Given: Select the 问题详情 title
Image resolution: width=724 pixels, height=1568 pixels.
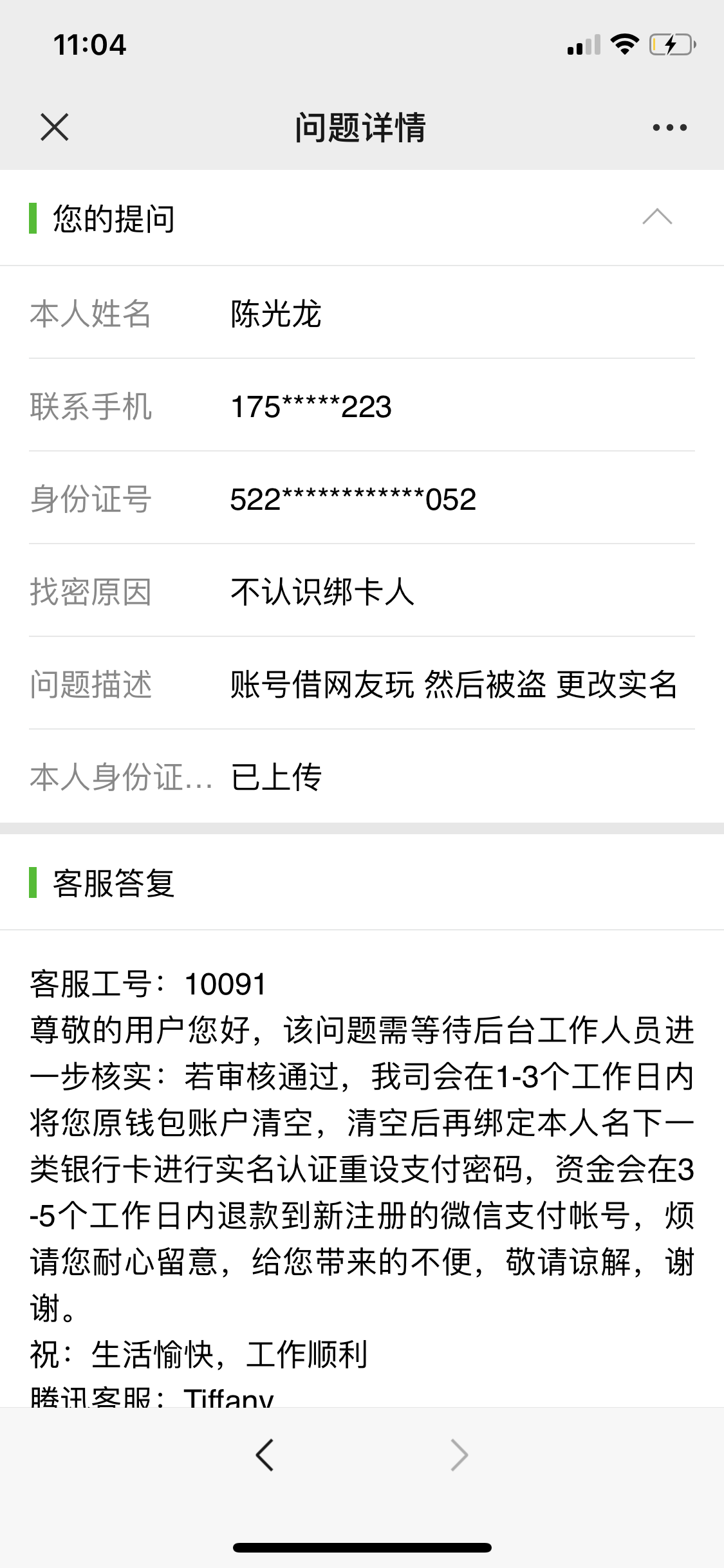Looking at the screenshot, I should point(362,127).
